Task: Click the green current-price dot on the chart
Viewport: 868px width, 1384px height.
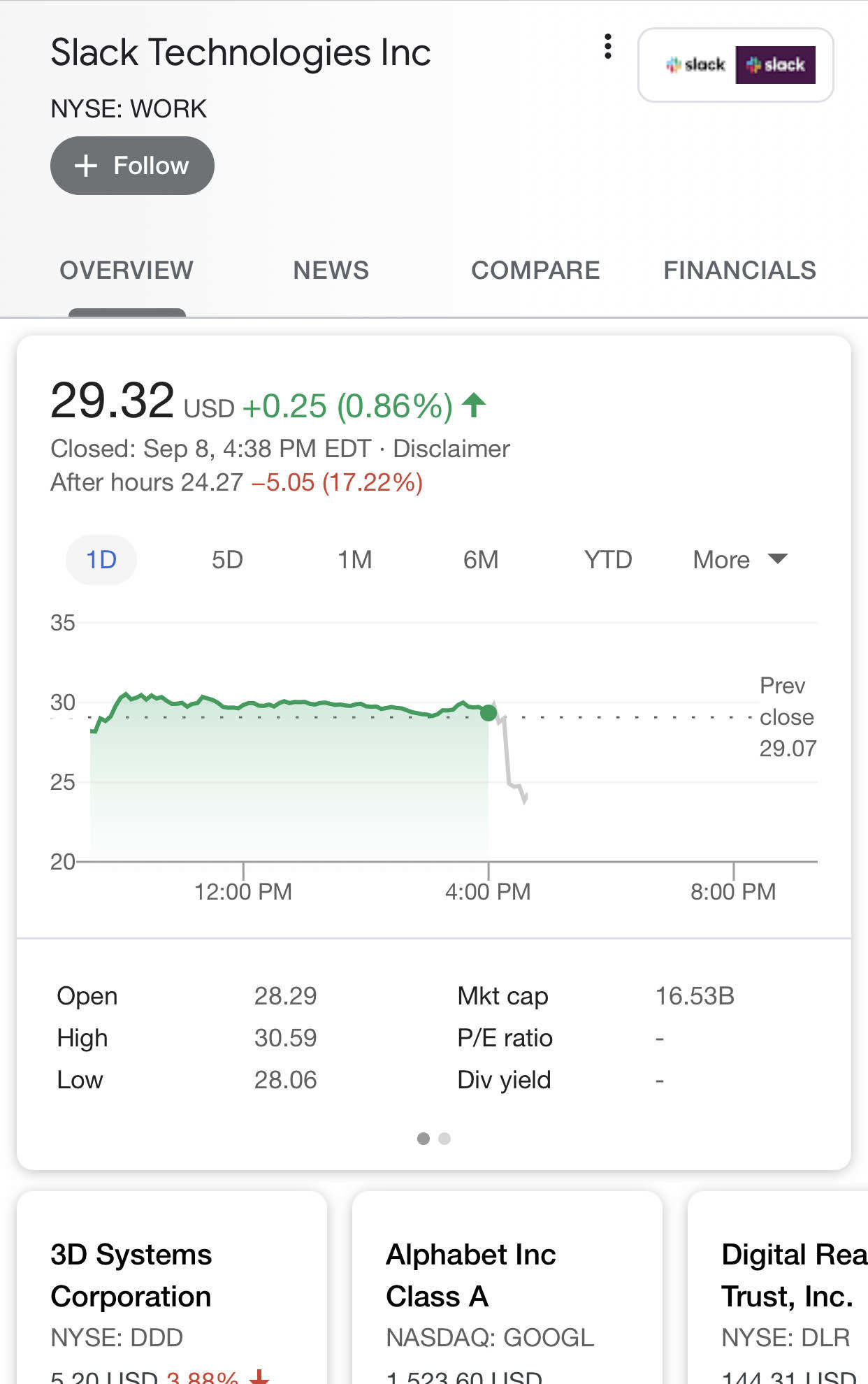Action: pyautogui.click(x=489, y=714)
